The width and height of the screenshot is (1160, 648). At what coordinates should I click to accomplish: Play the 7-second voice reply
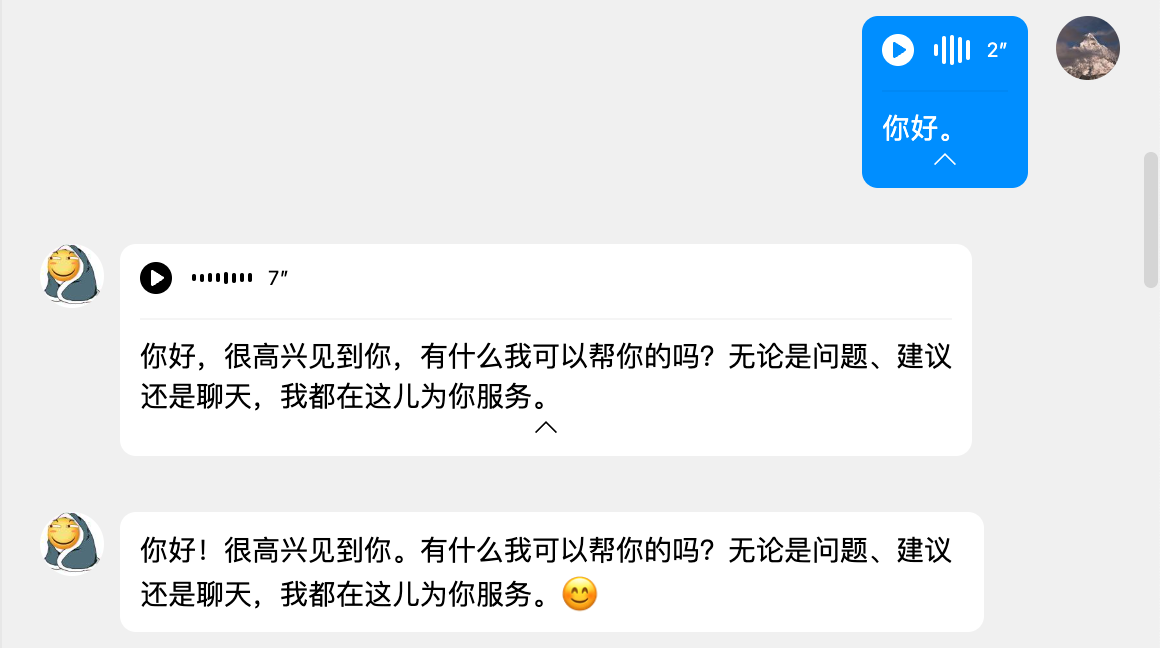point(156,278)
